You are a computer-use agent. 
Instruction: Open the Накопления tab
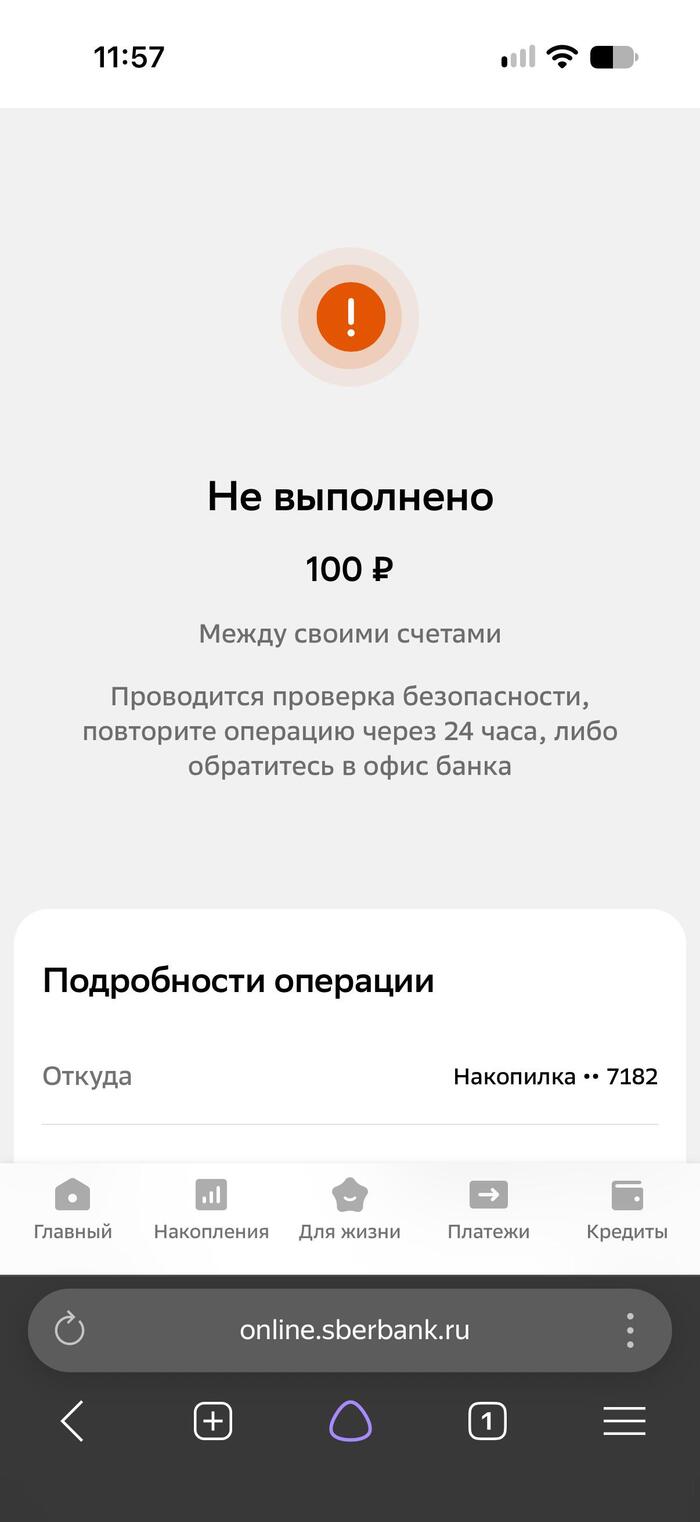pos(211,1210)
